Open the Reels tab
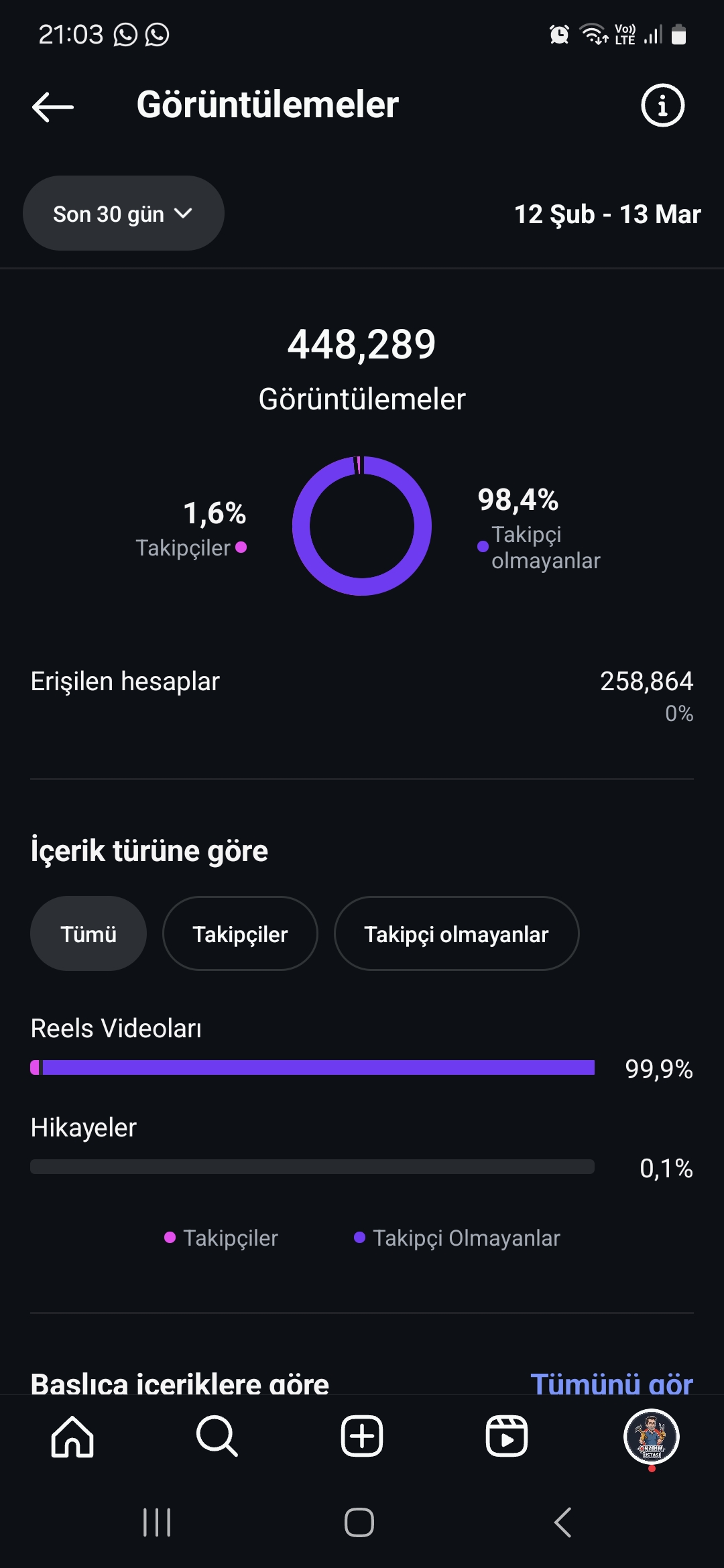The height and width of the screenshot is (1568, 724). [x=507, y=1437]
